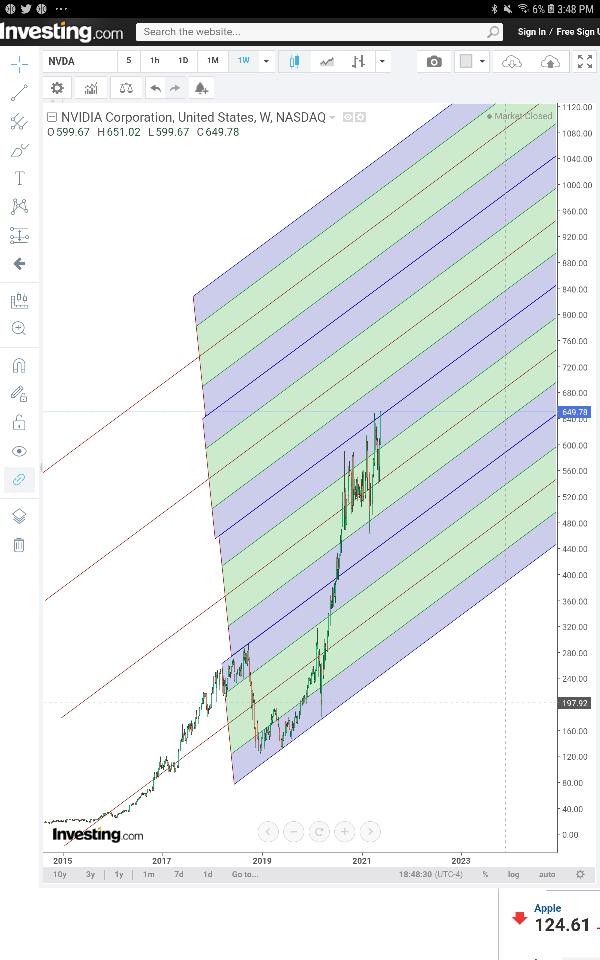The height and width of the screenshot is (960, 600).
Task: Open the chart settings gear
Action: click(x=57, y=88)
